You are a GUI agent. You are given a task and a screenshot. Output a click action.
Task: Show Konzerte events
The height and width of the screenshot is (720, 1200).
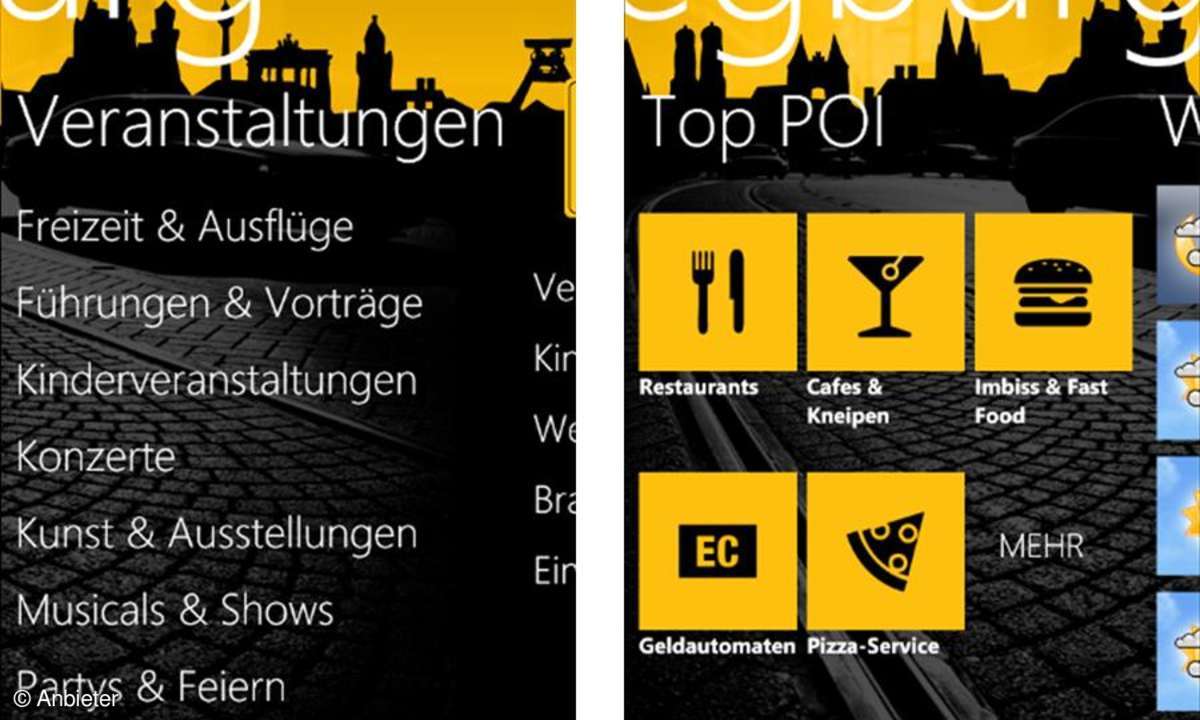pyautogui.click(x=96, y=458)
